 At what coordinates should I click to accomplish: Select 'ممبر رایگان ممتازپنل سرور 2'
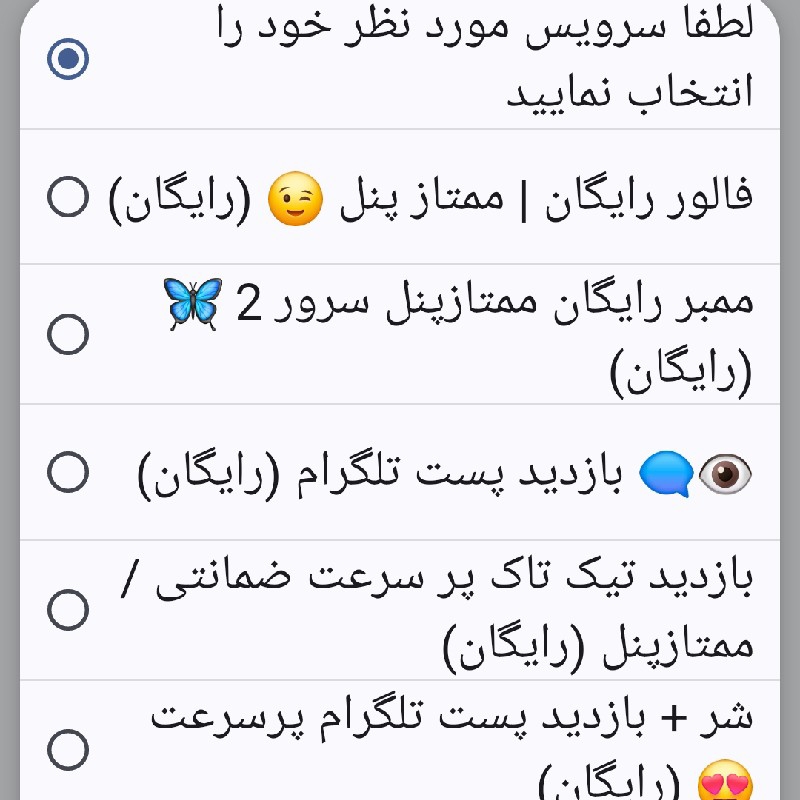pyautogui.click(x=399, y=334)
